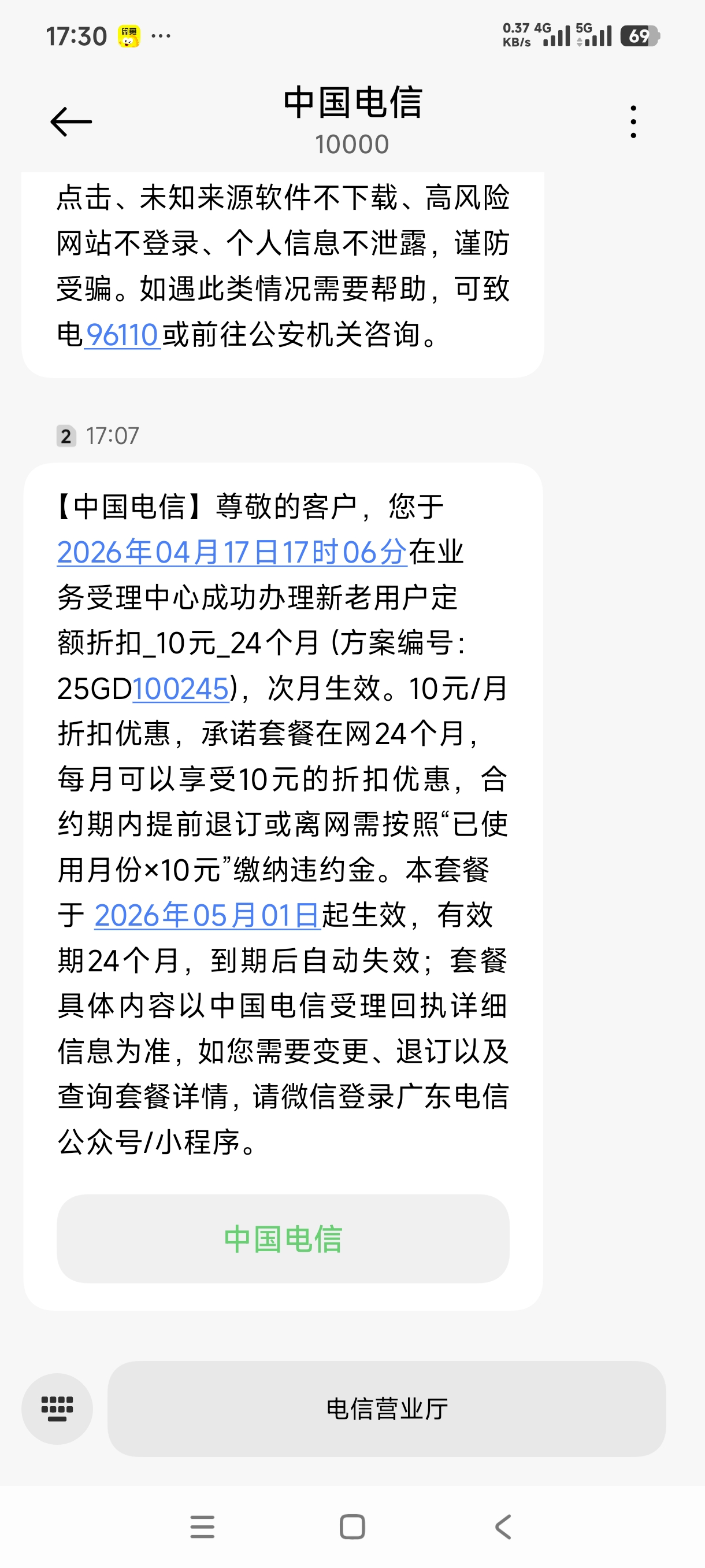Go back from the 中国电信 conversation

[71, 122]
